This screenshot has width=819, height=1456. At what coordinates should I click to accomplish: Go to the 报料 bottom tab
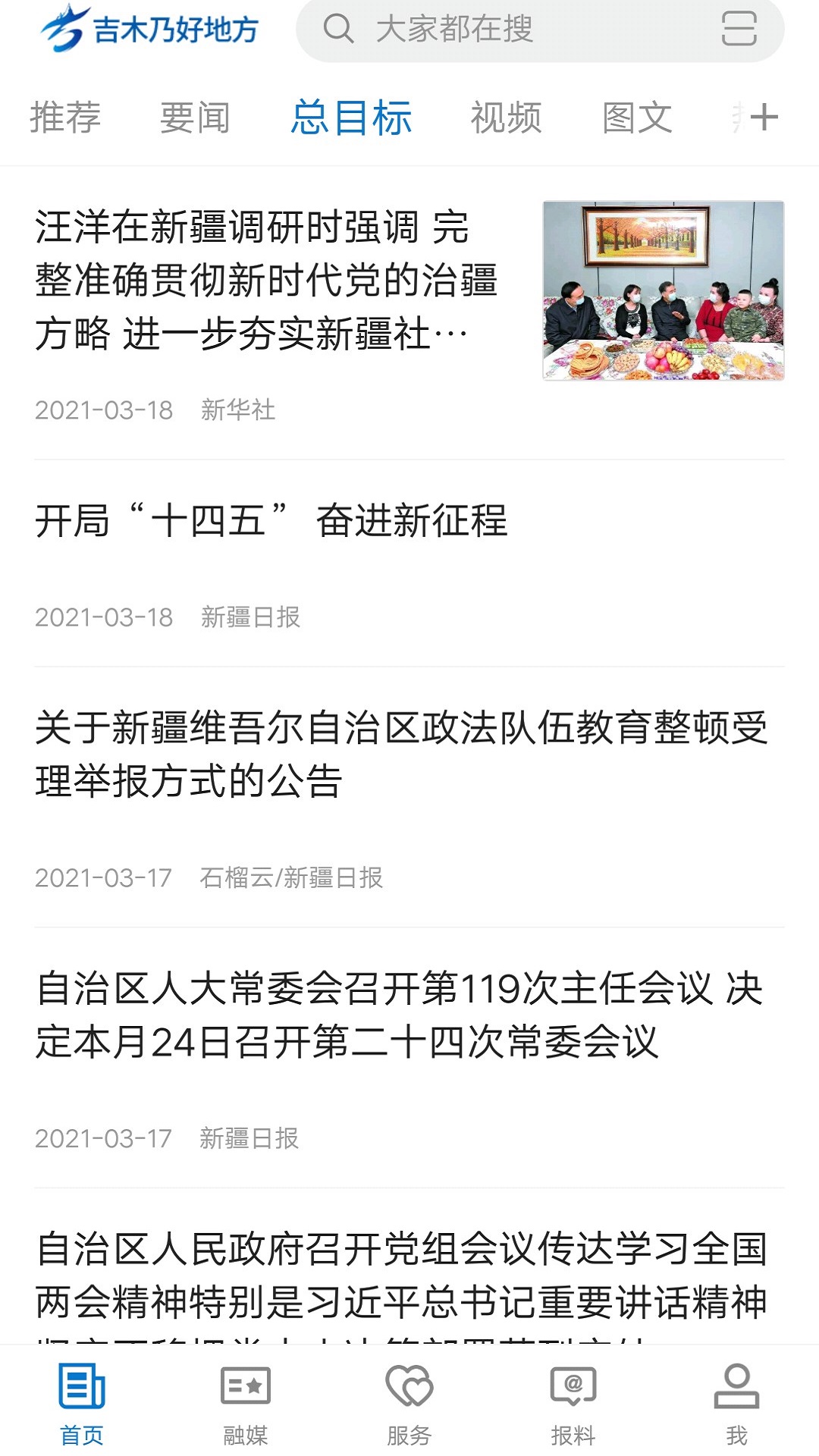(573, 1403)
